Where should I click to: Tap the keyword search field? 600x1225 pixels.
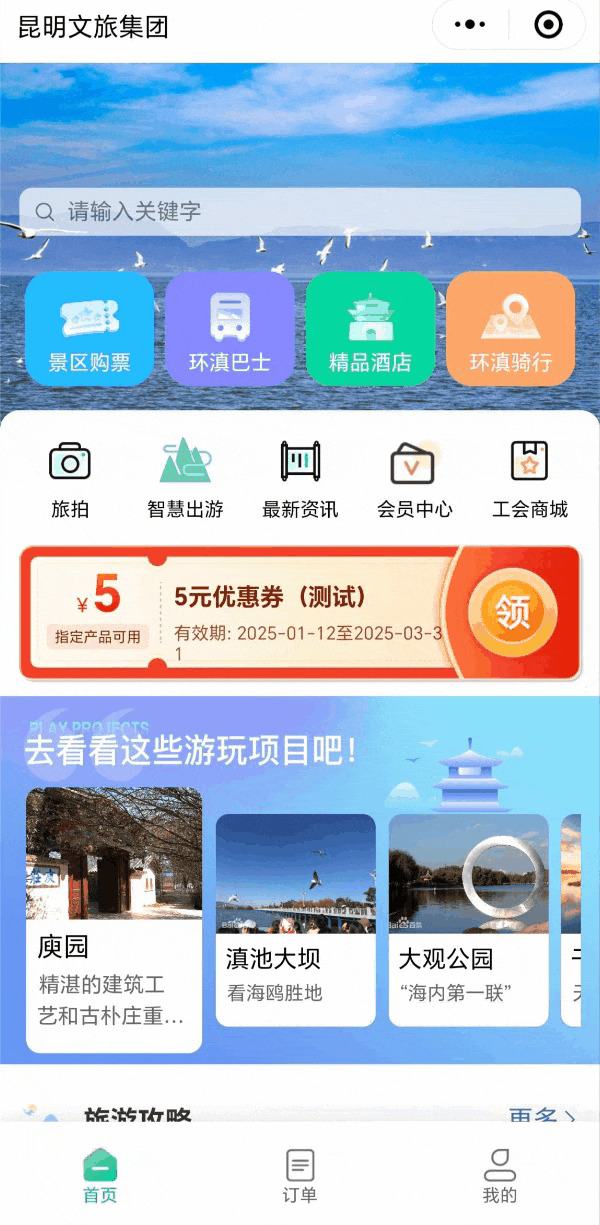click(x=300, y=212)
